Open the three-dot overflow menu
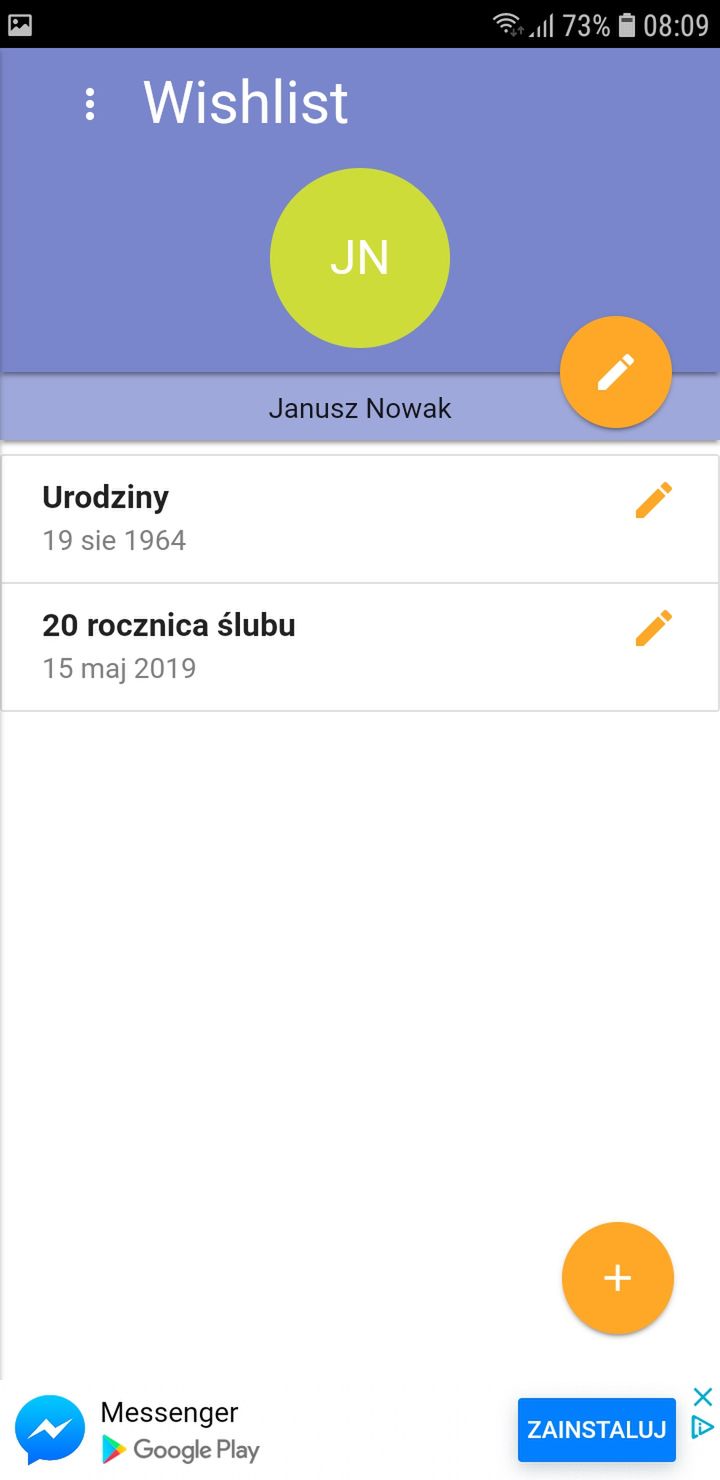 coord(90,104)
